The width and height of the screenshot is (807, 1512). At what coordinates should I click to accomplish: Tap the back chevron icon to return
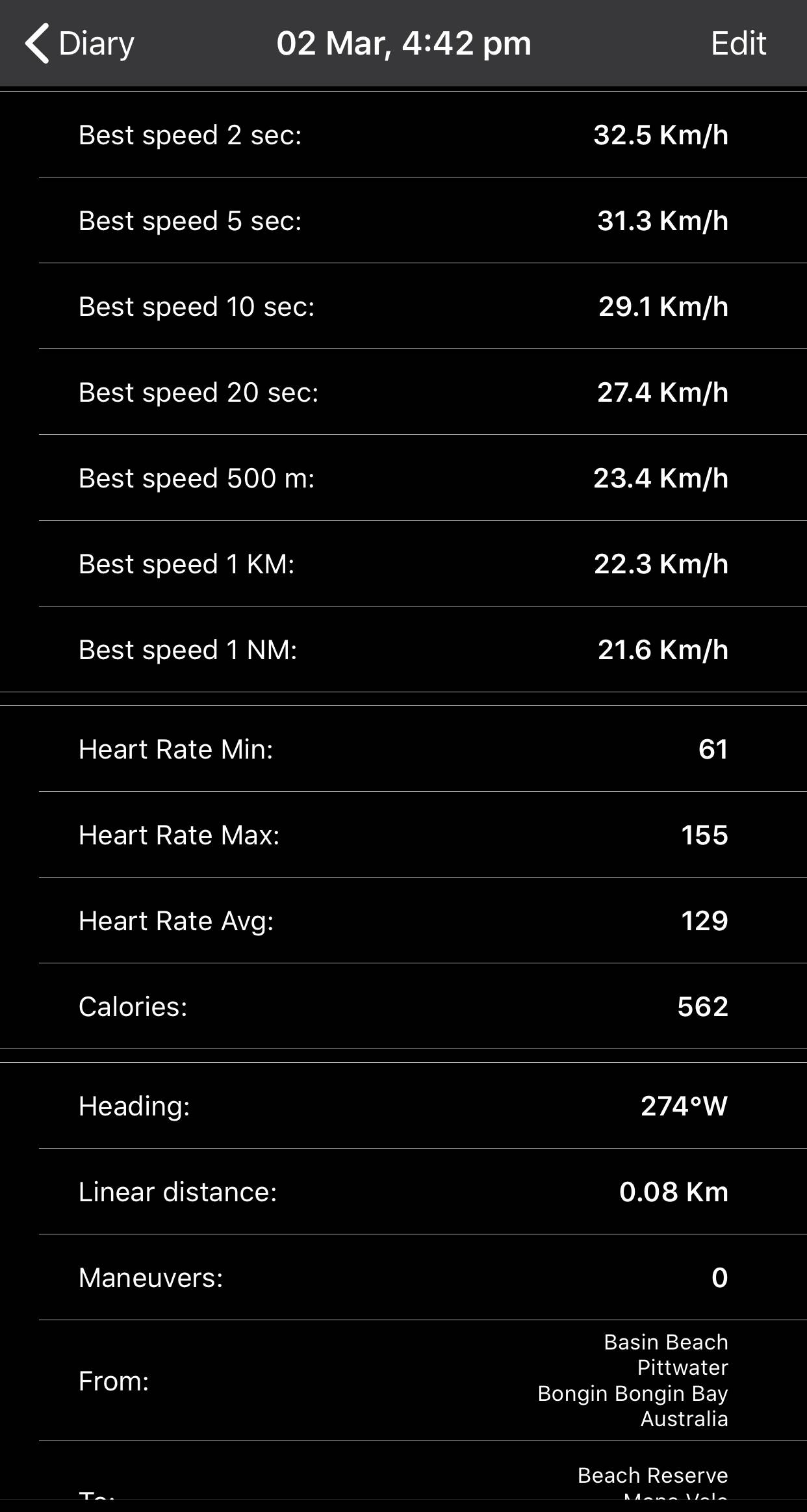(37, 43)
